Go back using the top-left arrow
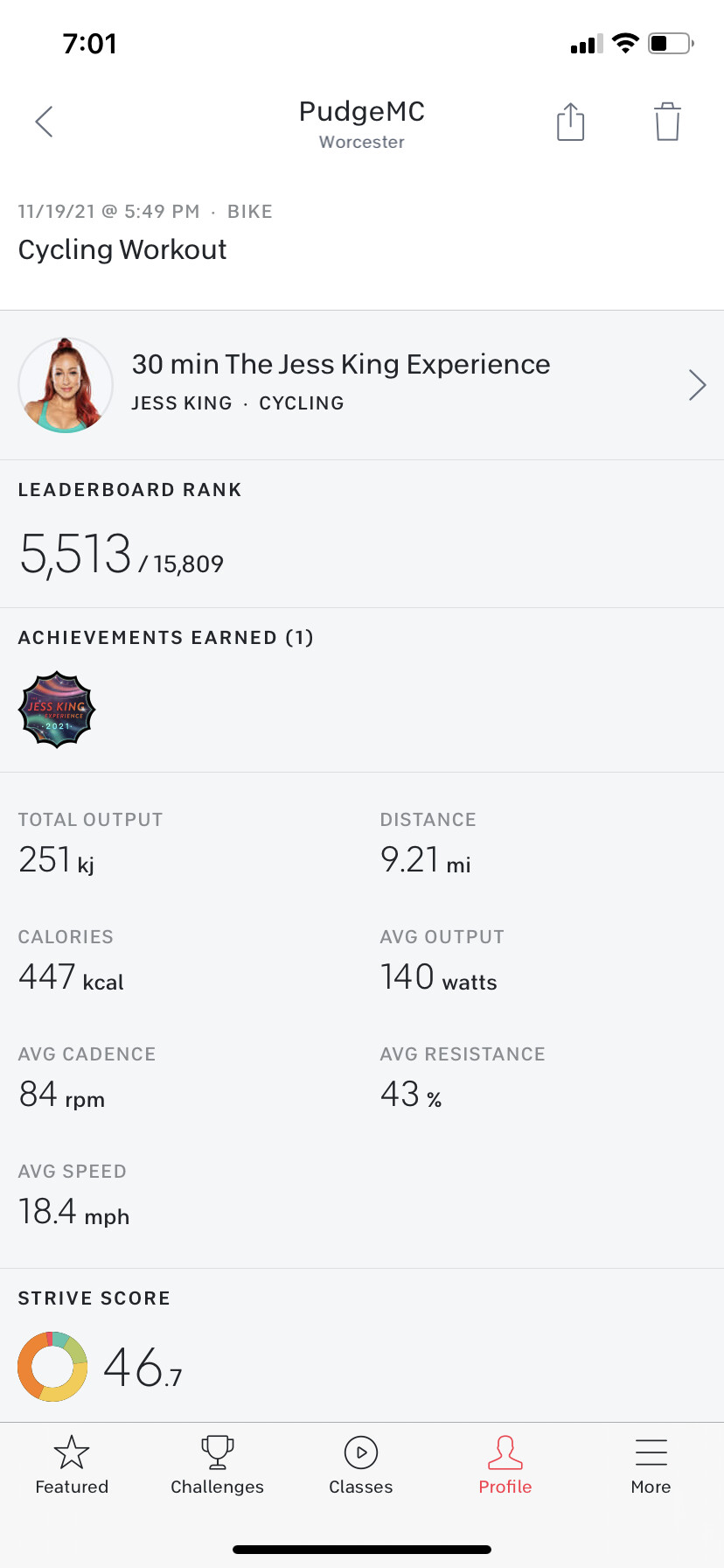Viewport: 724px width, 1568px height. [44, 122]
